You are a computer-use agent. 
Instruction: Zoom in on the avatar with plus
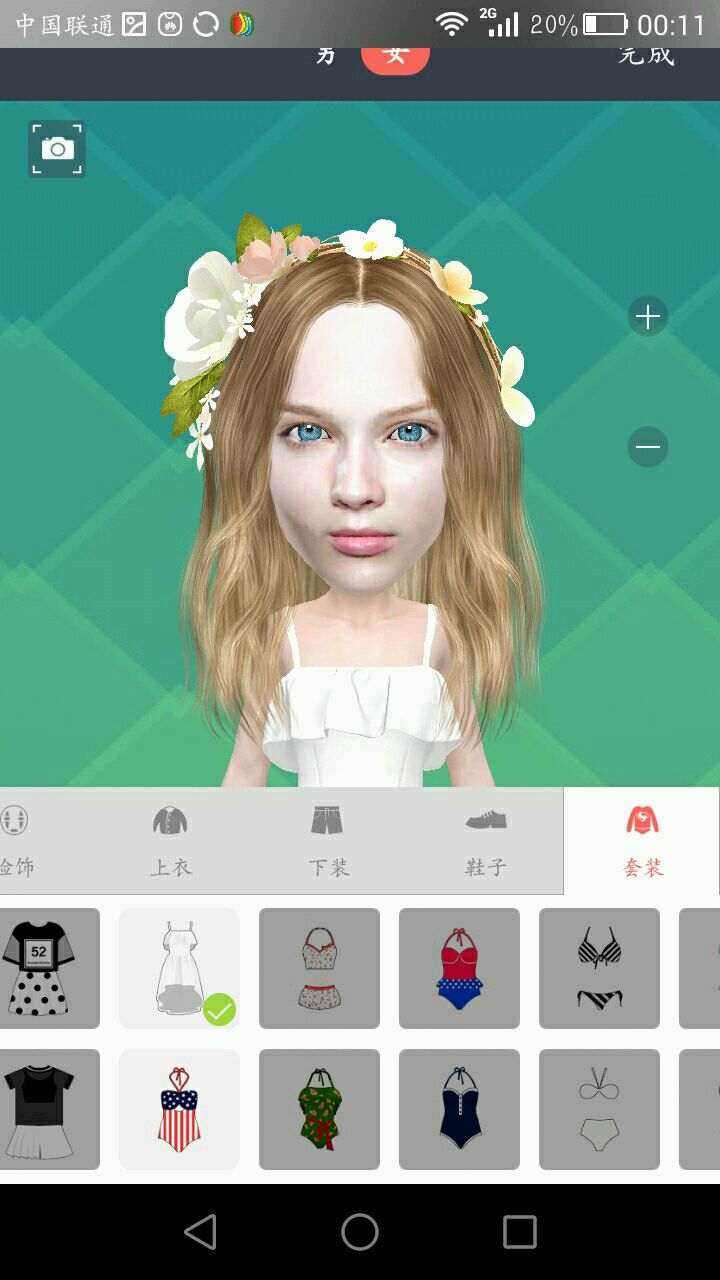tap(648, 317)
